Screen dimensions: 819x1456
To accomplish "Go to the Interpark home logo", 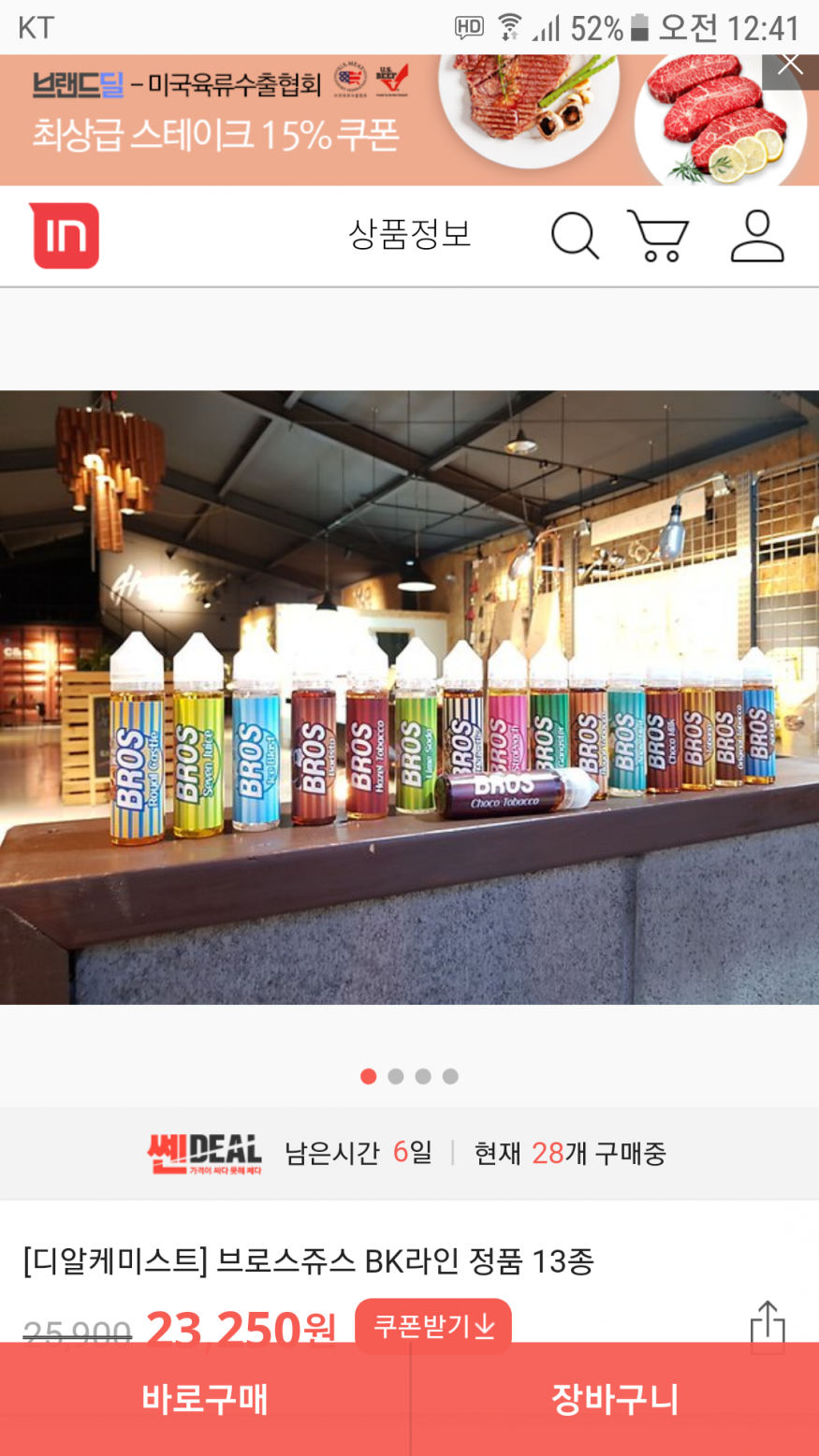I will (x=64, y=236).
